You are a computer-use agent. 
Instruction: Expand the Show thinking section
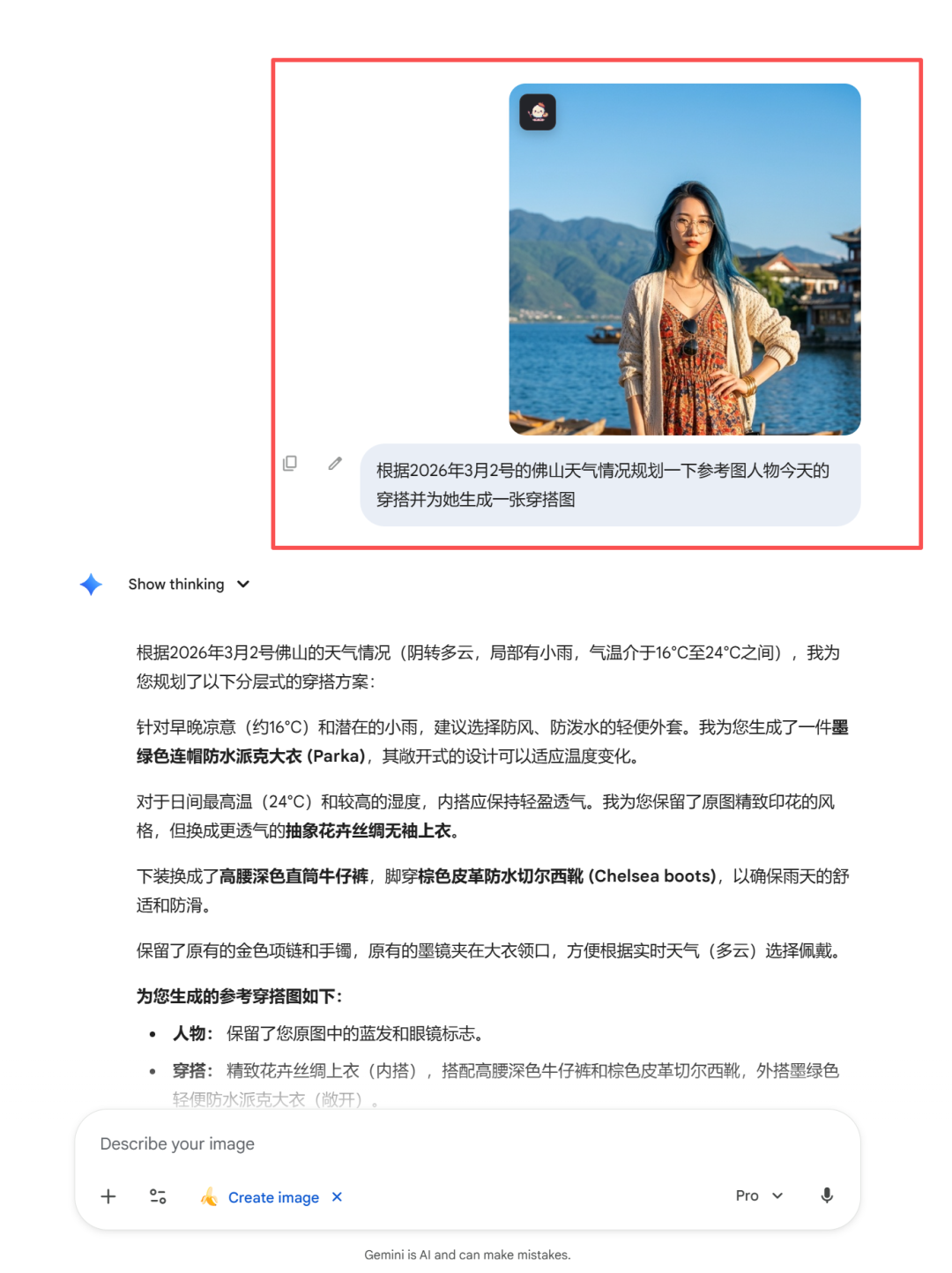point(189,584)
